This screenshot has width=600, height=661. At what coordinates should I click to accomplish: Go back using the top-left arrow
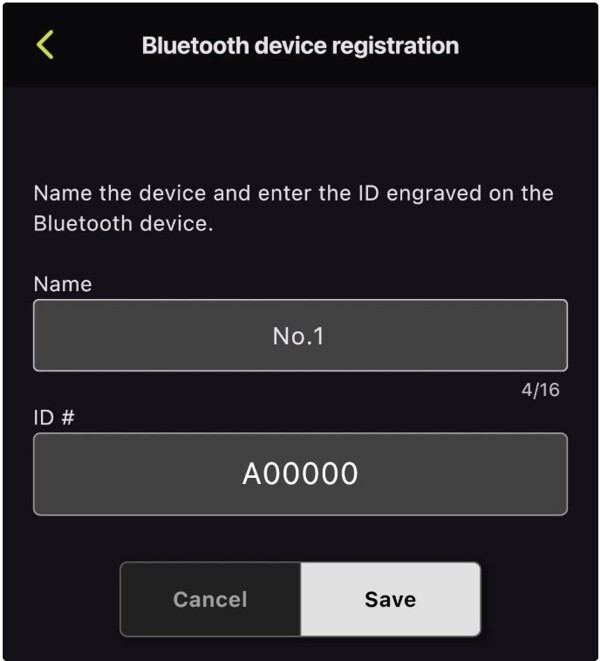click(x=45, y=45)
